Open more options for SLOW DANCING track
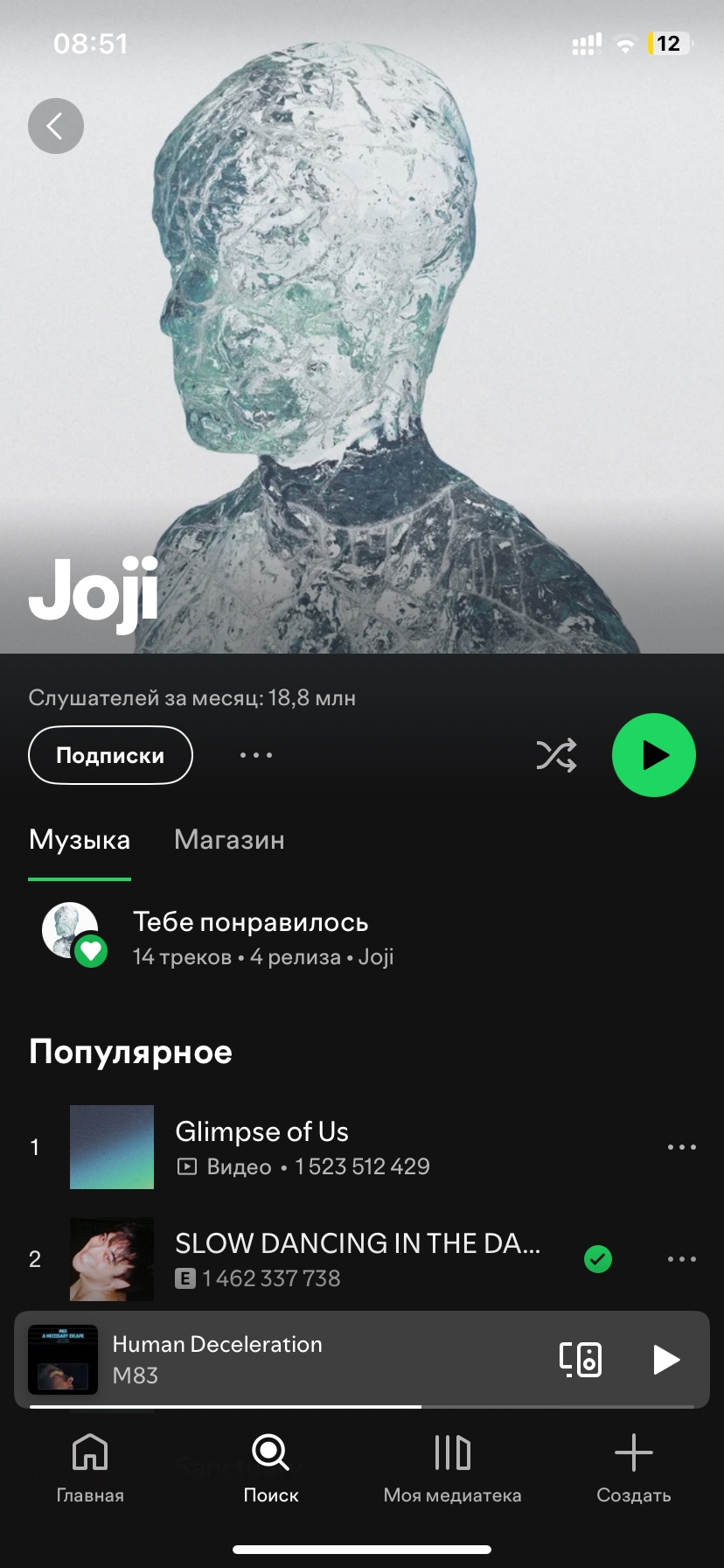Viewport: 724px width, 1568px height. [682, 1259]
